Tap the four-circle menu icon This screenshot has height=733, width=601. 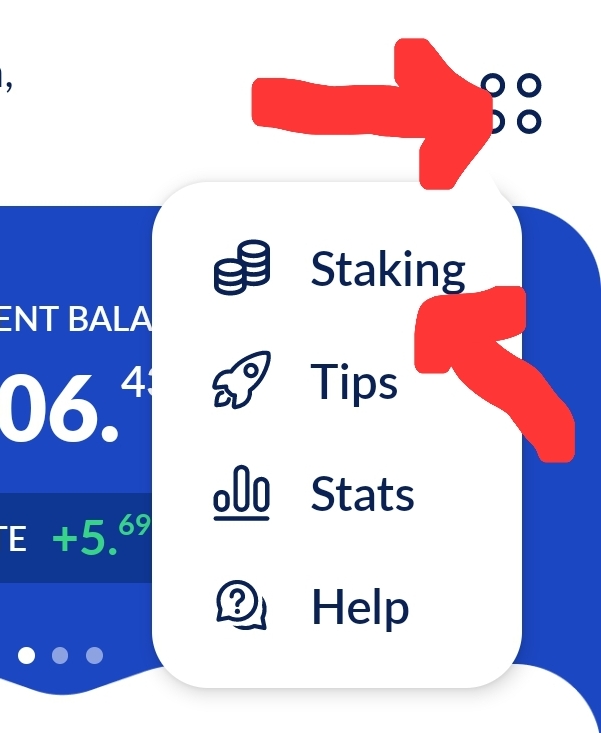coord(512,103)
